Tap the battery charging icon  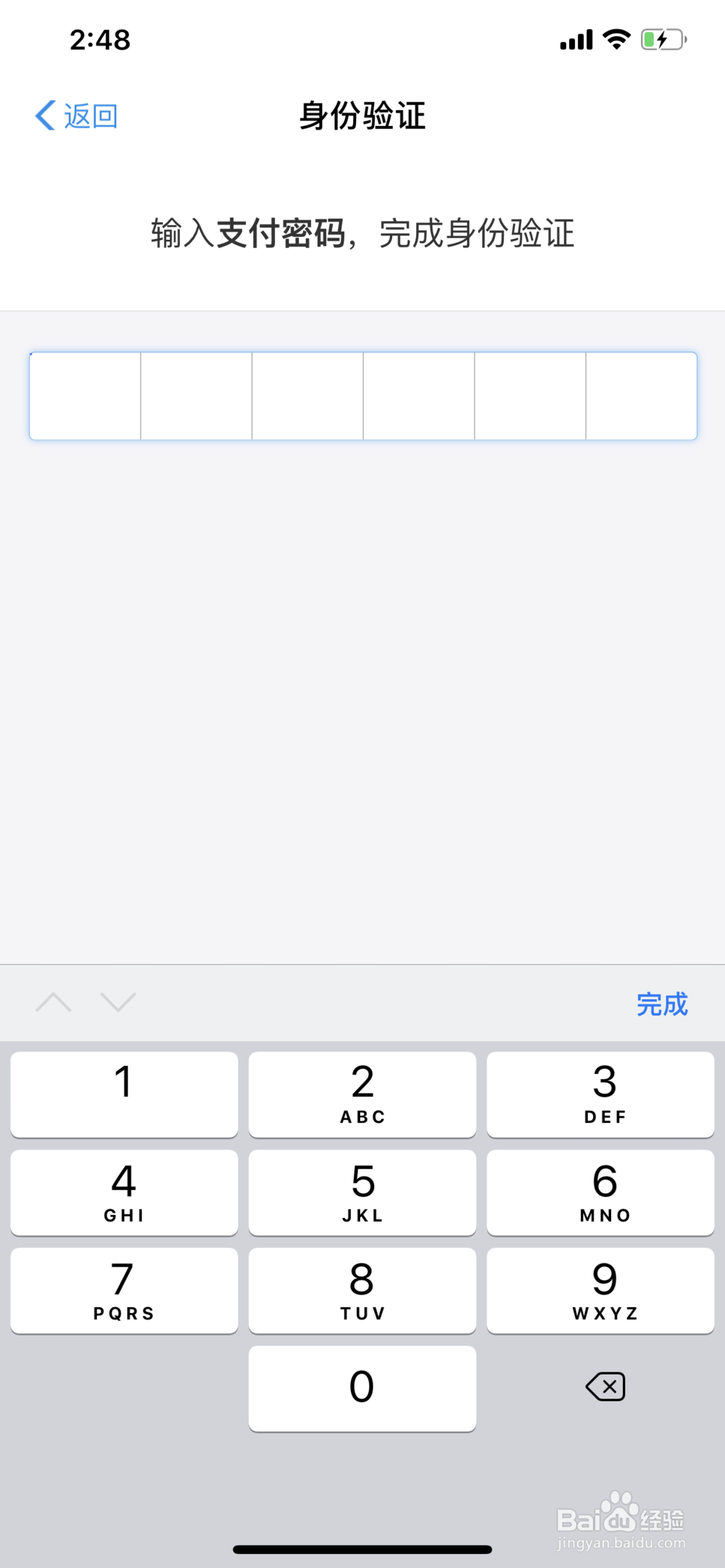tap(662, 39)
